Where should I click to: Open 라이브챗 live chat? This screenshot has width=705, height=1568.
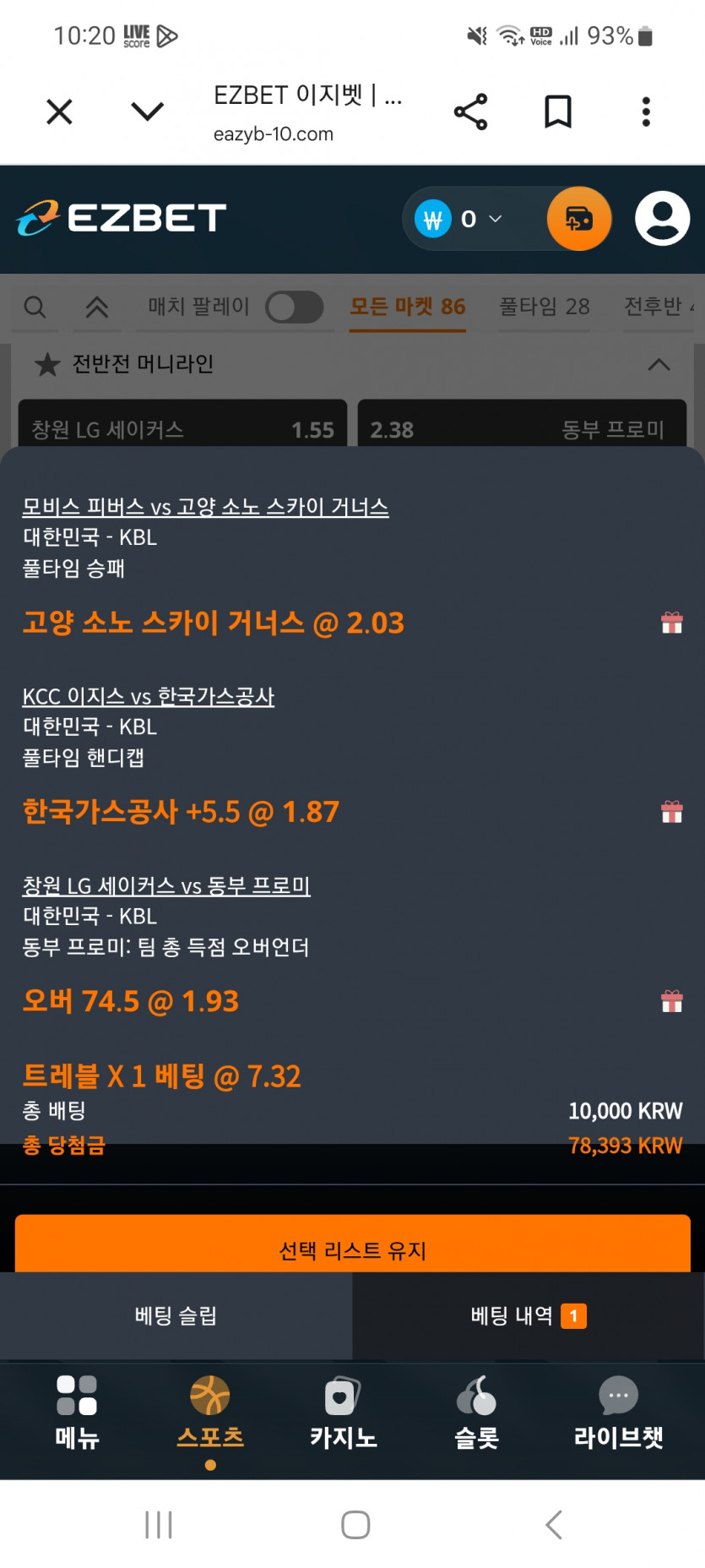(x=618, y=1413)
